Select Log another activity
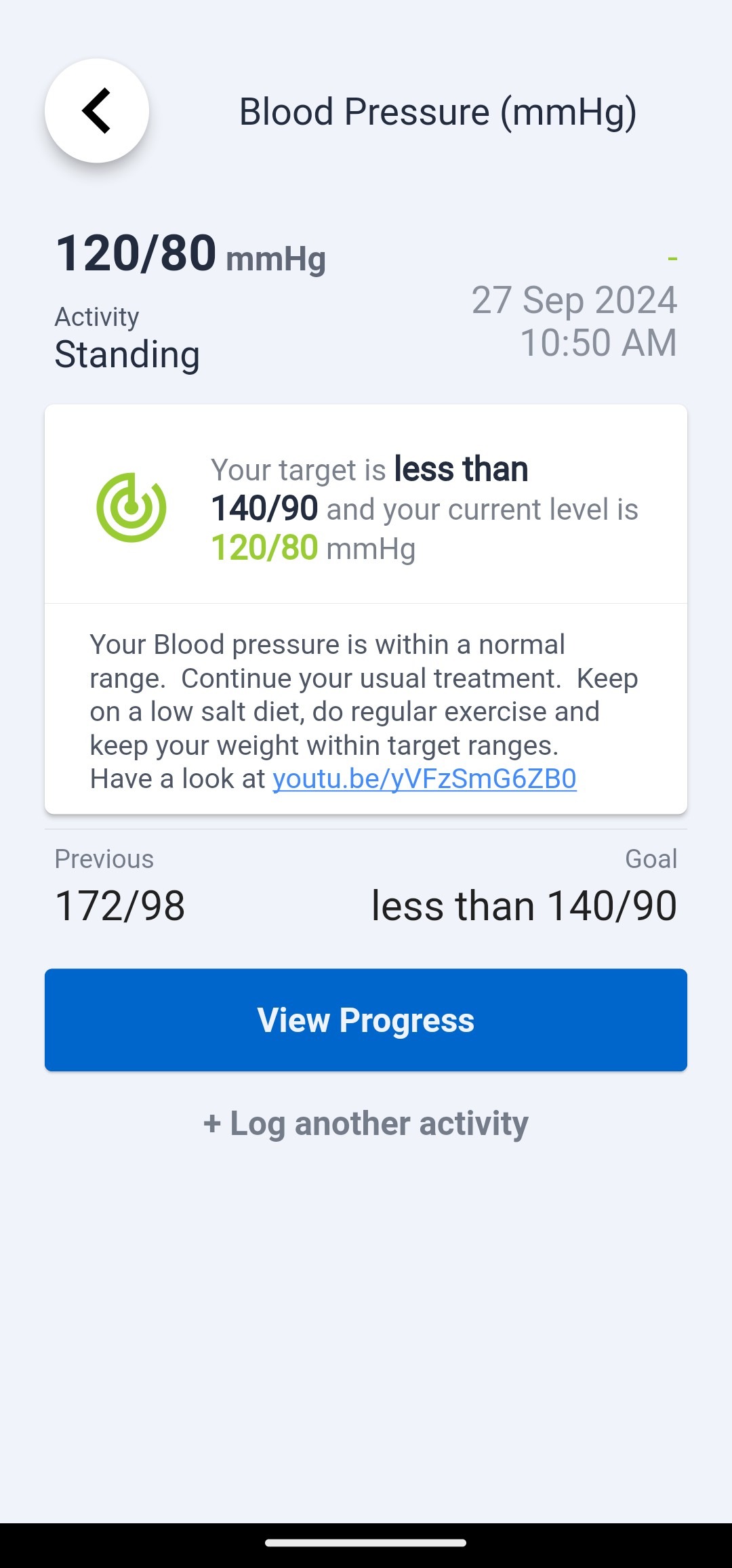Screen dimensions: 732x1568 366,1123
